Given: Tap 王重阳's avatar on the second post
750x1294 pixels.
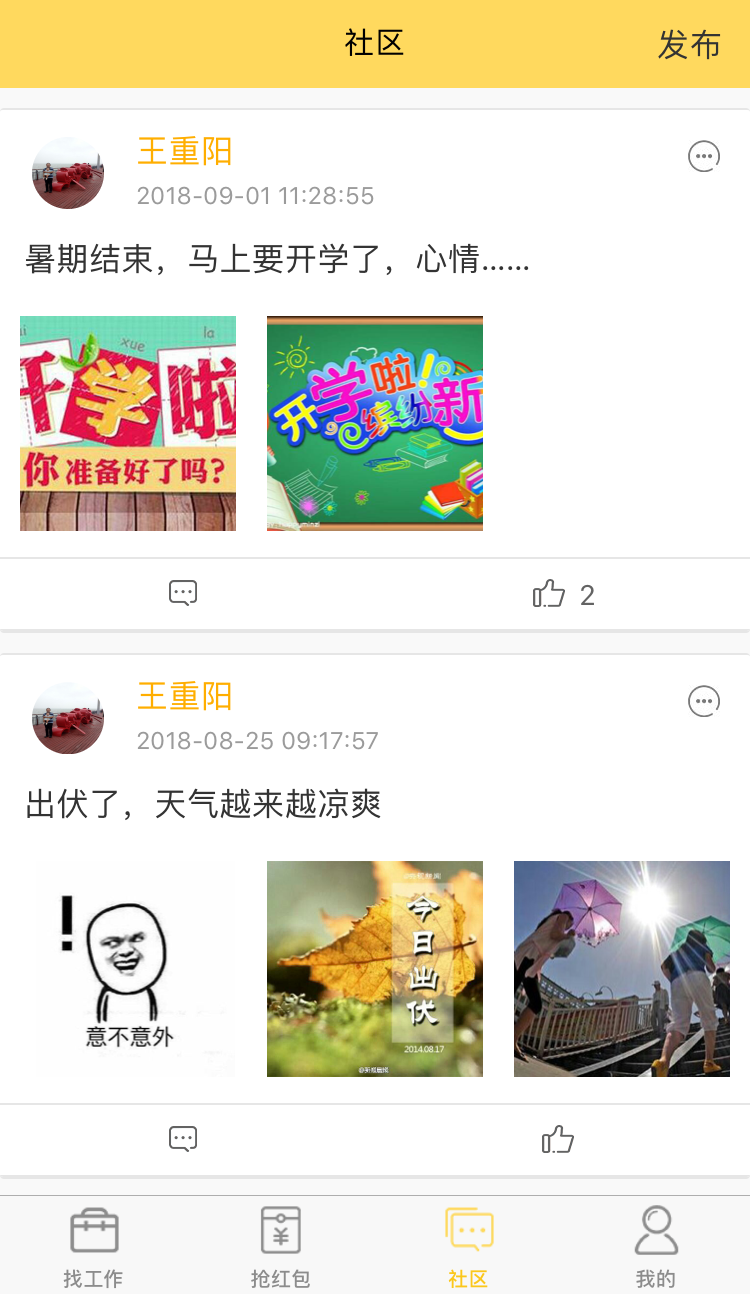Looking at the screenshot, I should (67, 717).
